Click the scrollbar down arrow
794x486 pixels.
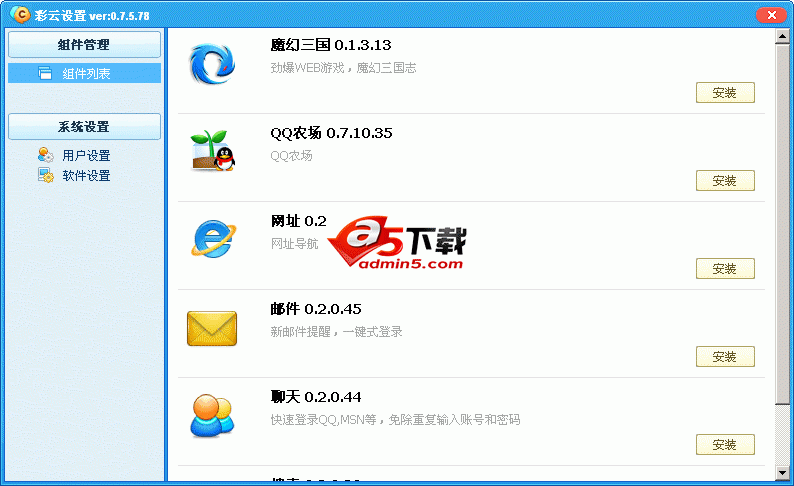[x=782, y=472]
